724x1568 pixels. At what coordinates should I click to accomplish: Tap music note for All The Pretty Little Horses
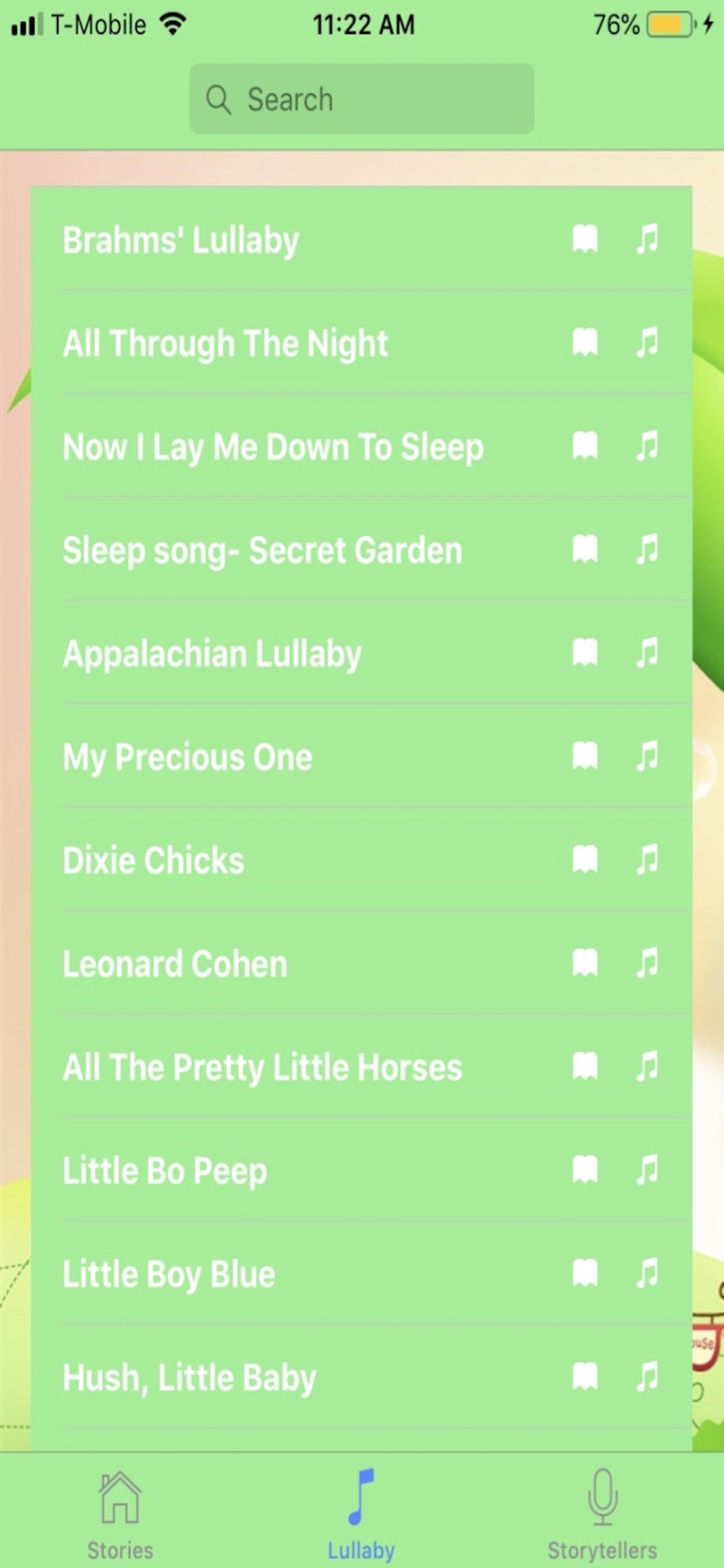[x=647, y=1067]
